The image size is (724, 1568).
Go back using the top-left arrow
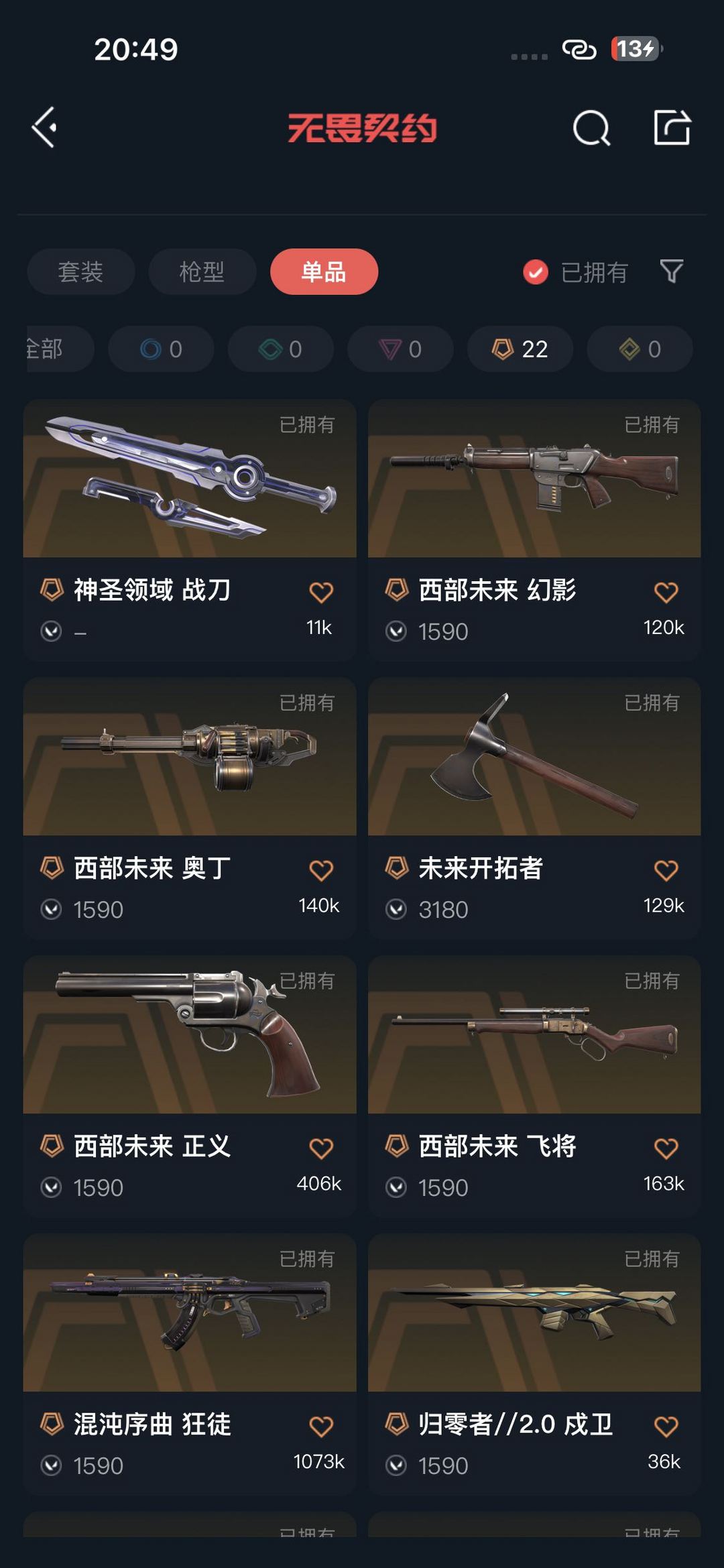click(x=44, y=127)
